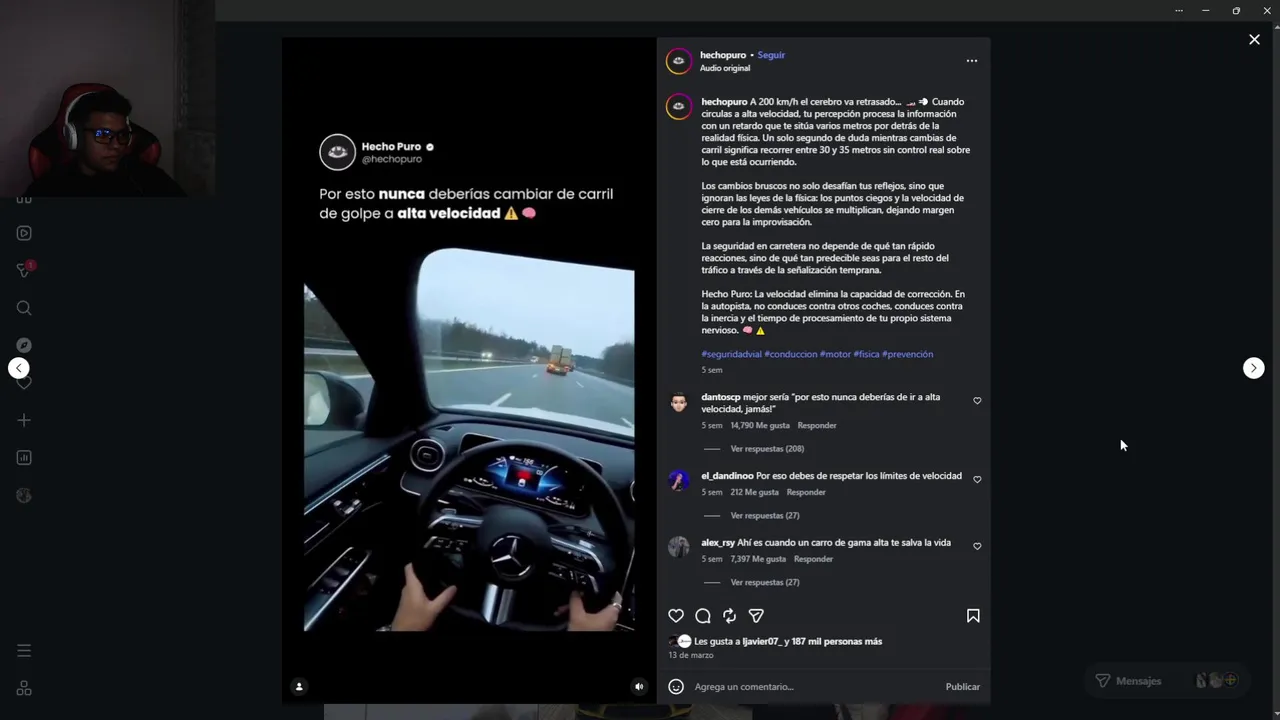Toggle the video sound

[x=639, y=686]
